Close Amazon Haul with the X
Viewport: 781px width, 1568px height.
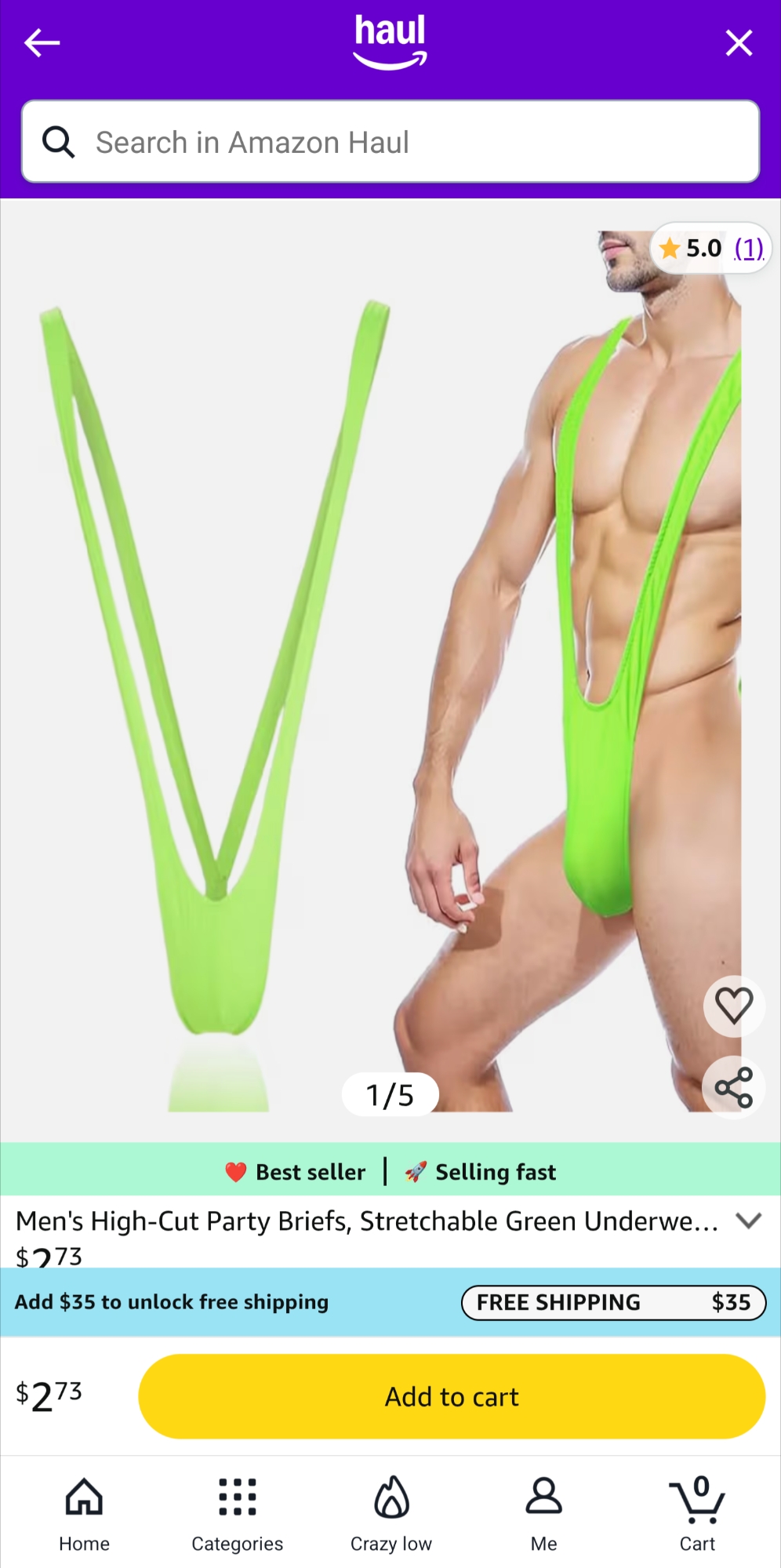pyautogui.click(x=739, y=43)
